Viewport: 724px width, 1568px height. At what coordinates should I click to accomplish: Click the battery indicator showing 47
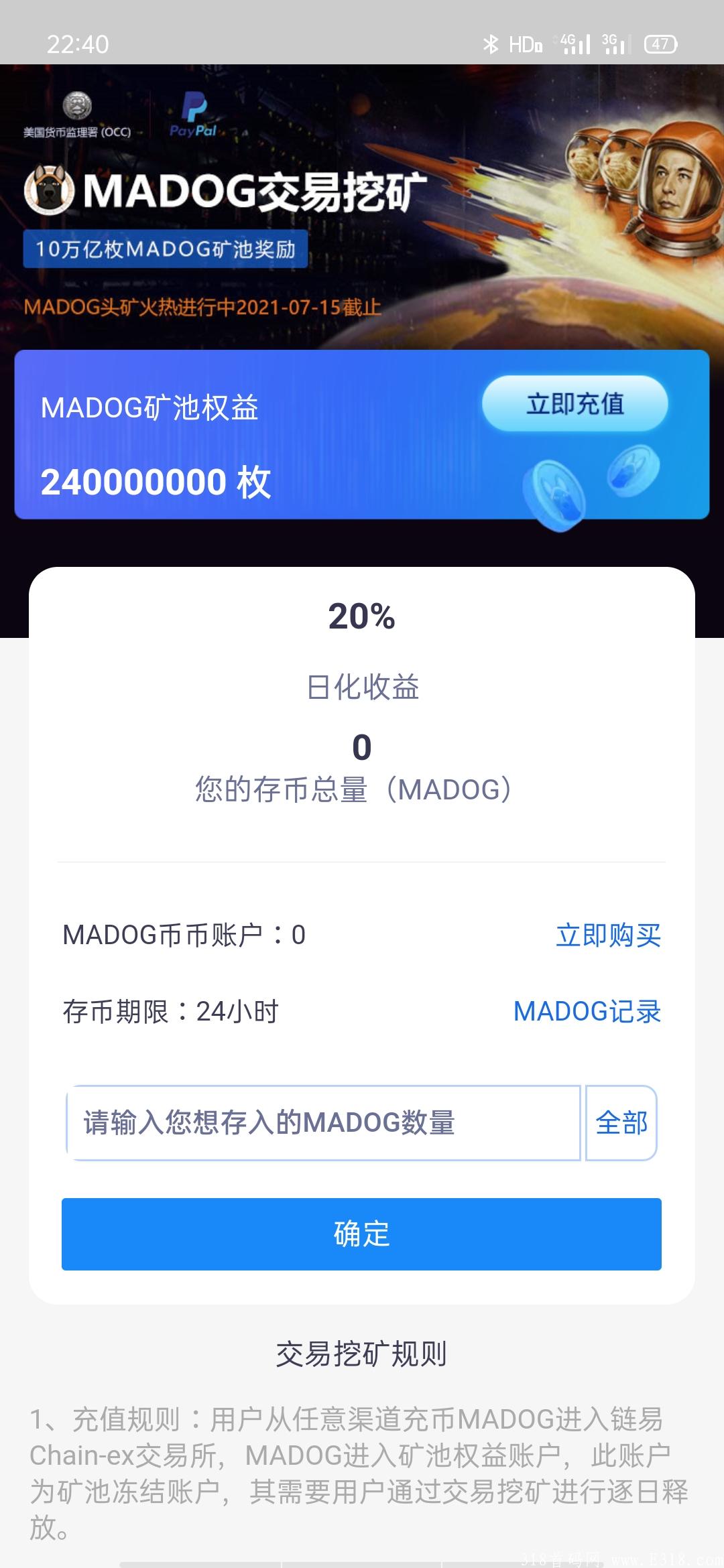pyautogui.click(x=660, y=43)
